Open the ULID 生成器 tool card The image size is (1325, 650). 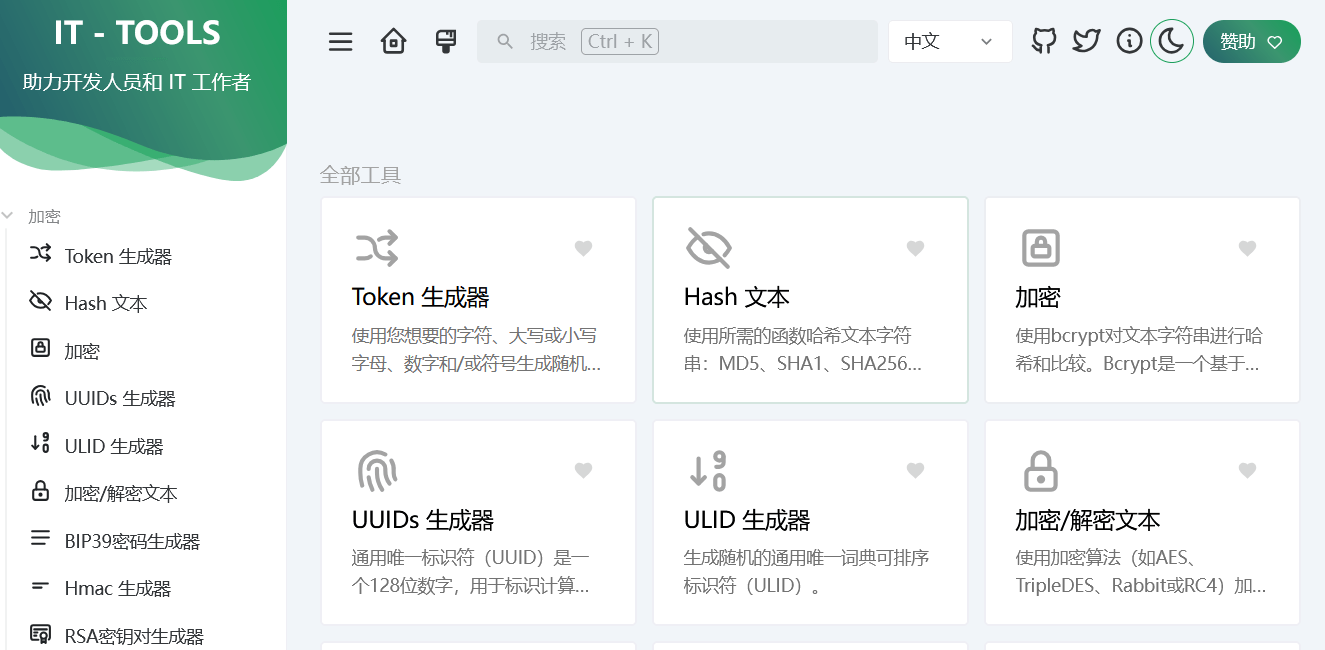pos(810,522)
